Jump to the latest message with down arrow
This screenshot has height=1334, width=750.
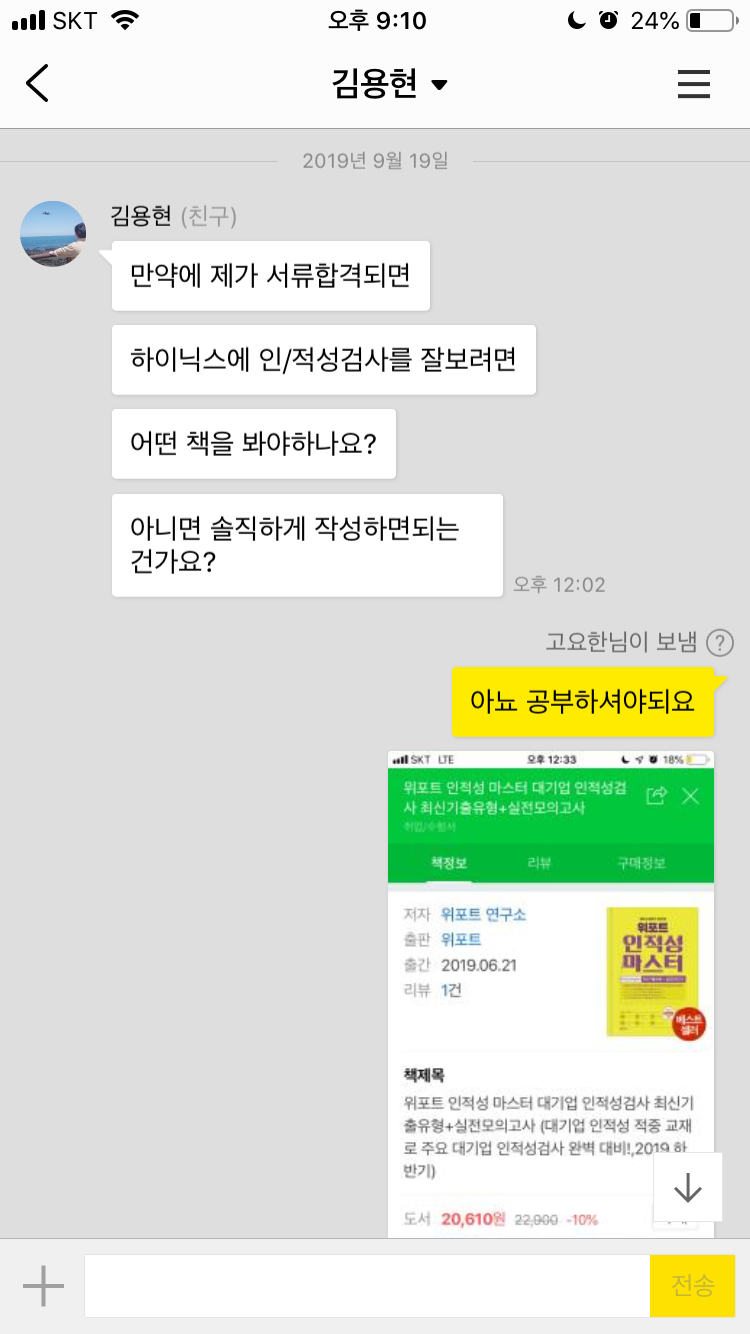(688, 1187)
